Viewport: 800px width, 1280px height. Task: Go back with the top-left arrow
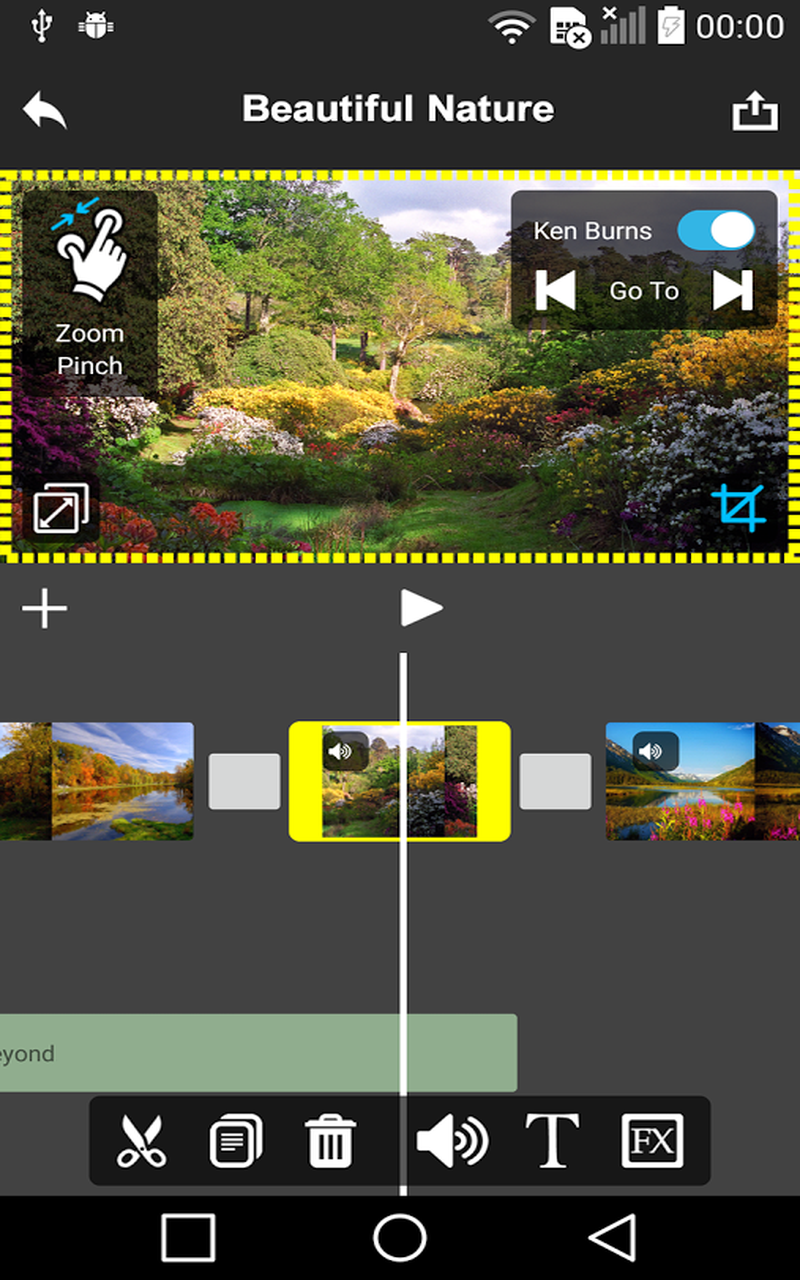click(x=45, y=110)
